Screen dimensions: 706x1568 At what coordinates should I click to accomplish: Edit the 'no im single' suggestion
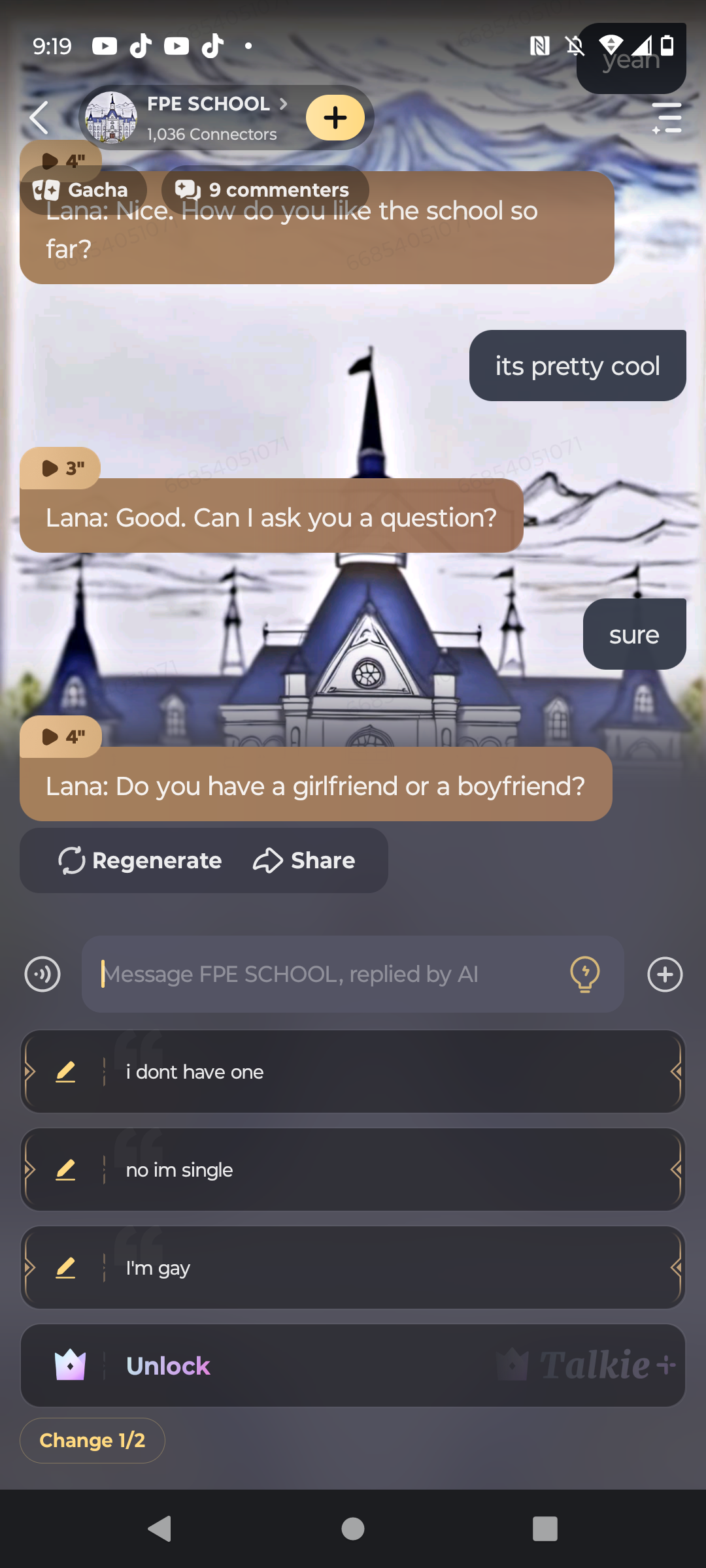point(65,1170)
